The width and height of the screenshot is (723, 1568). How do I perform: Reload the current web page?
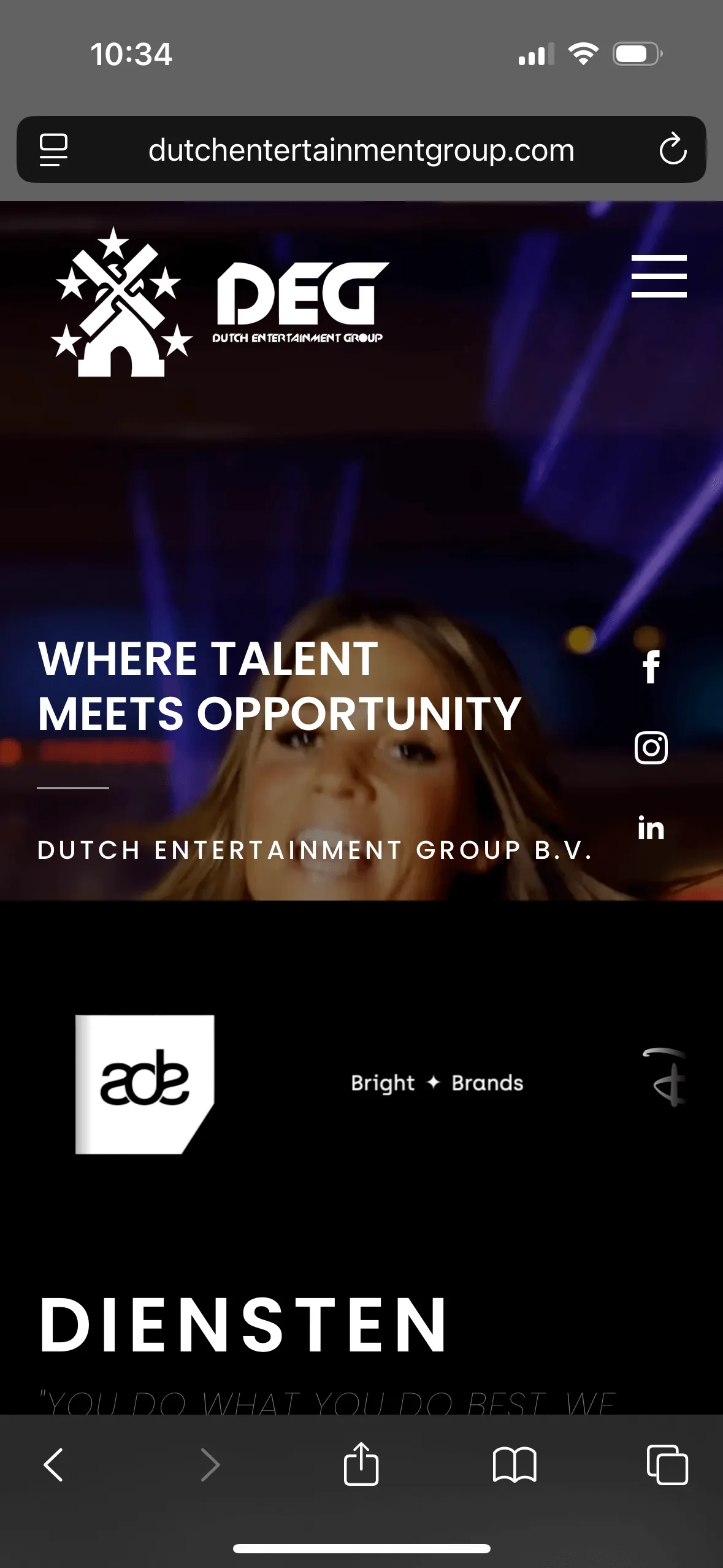tap(672, 149)
